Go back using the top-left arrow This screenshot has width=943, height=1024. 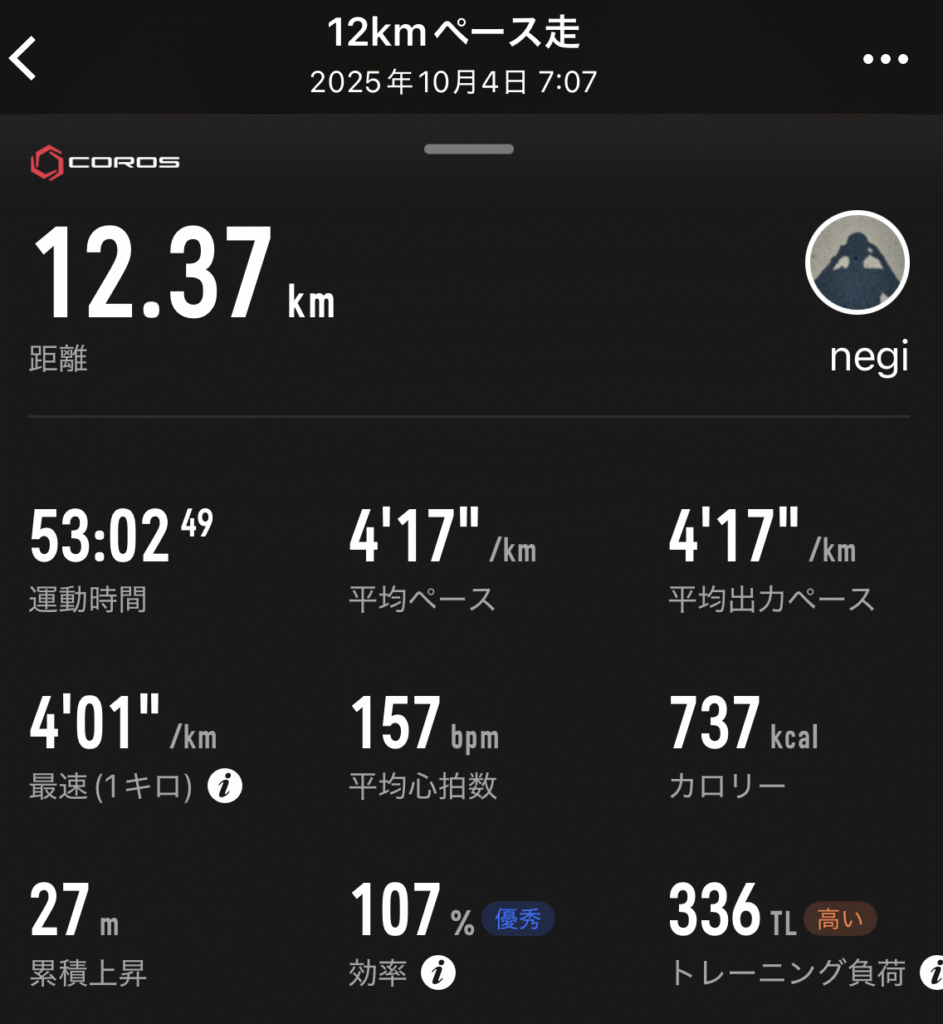pyautogui.click(x=23, y=59)
